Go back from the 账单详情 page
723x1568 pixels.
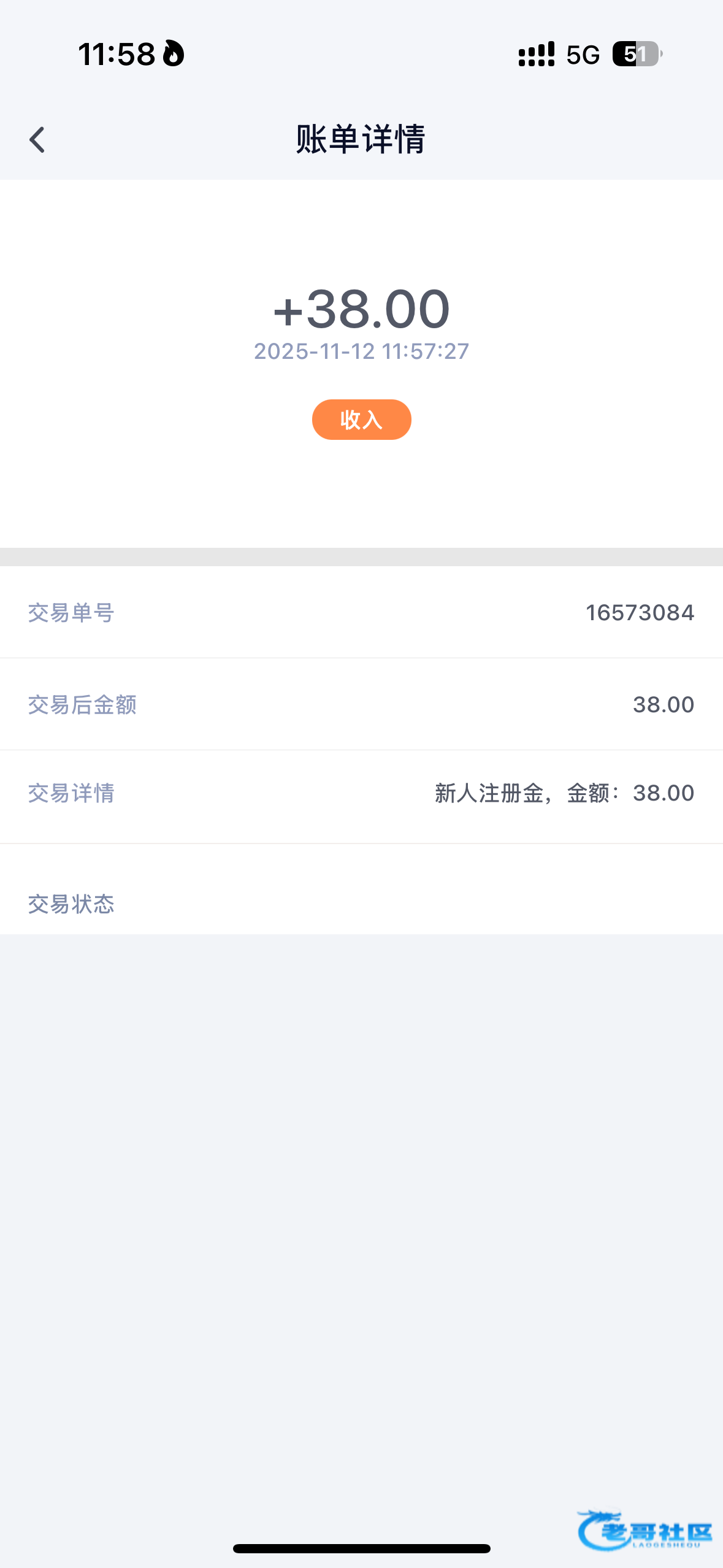click(x=37, y=140)
